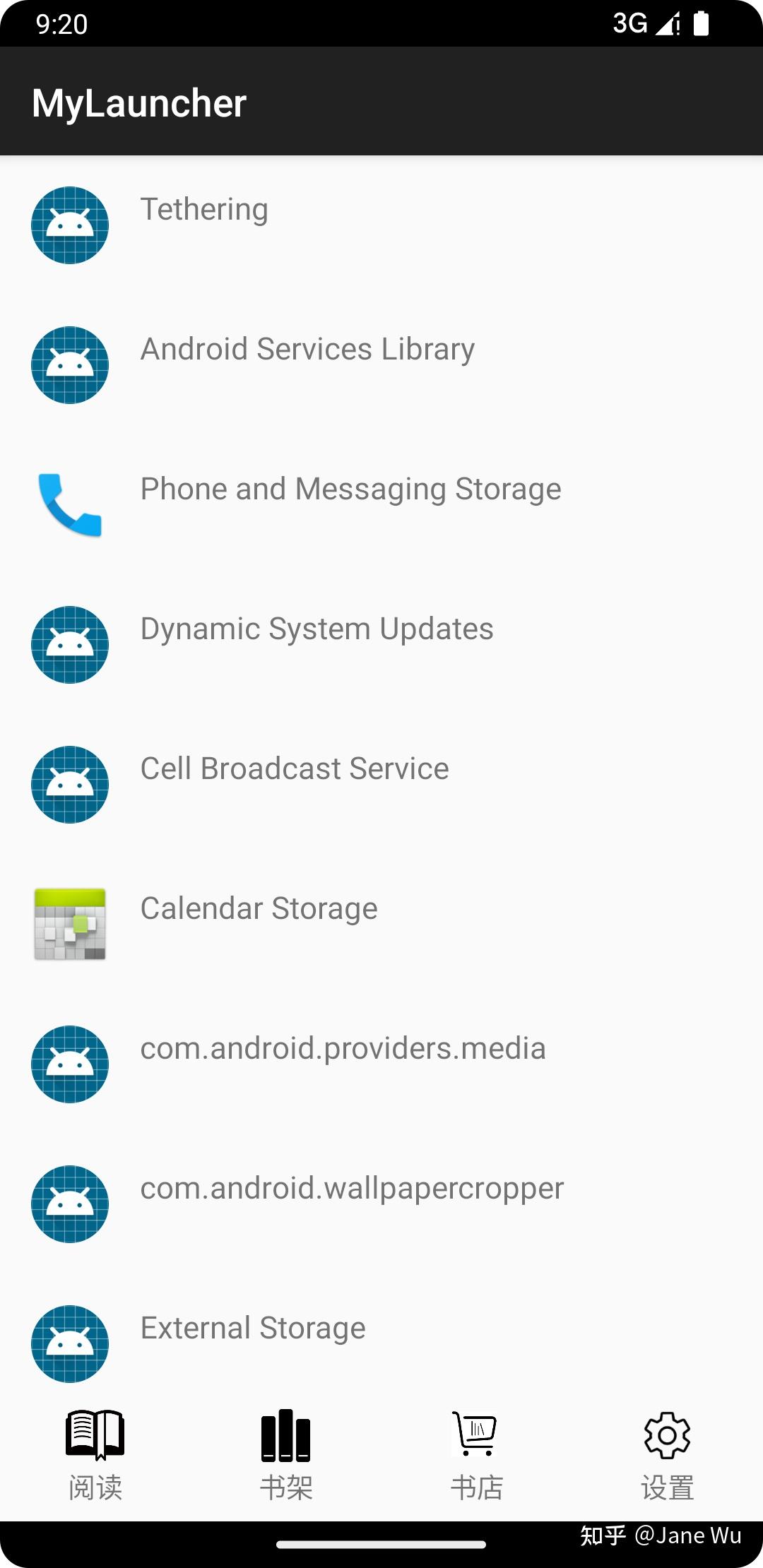Image resolution: width=763 pixels, height=1568 pixels.
Task: Switch to the 书店 tab
Action: (475, 1455)
